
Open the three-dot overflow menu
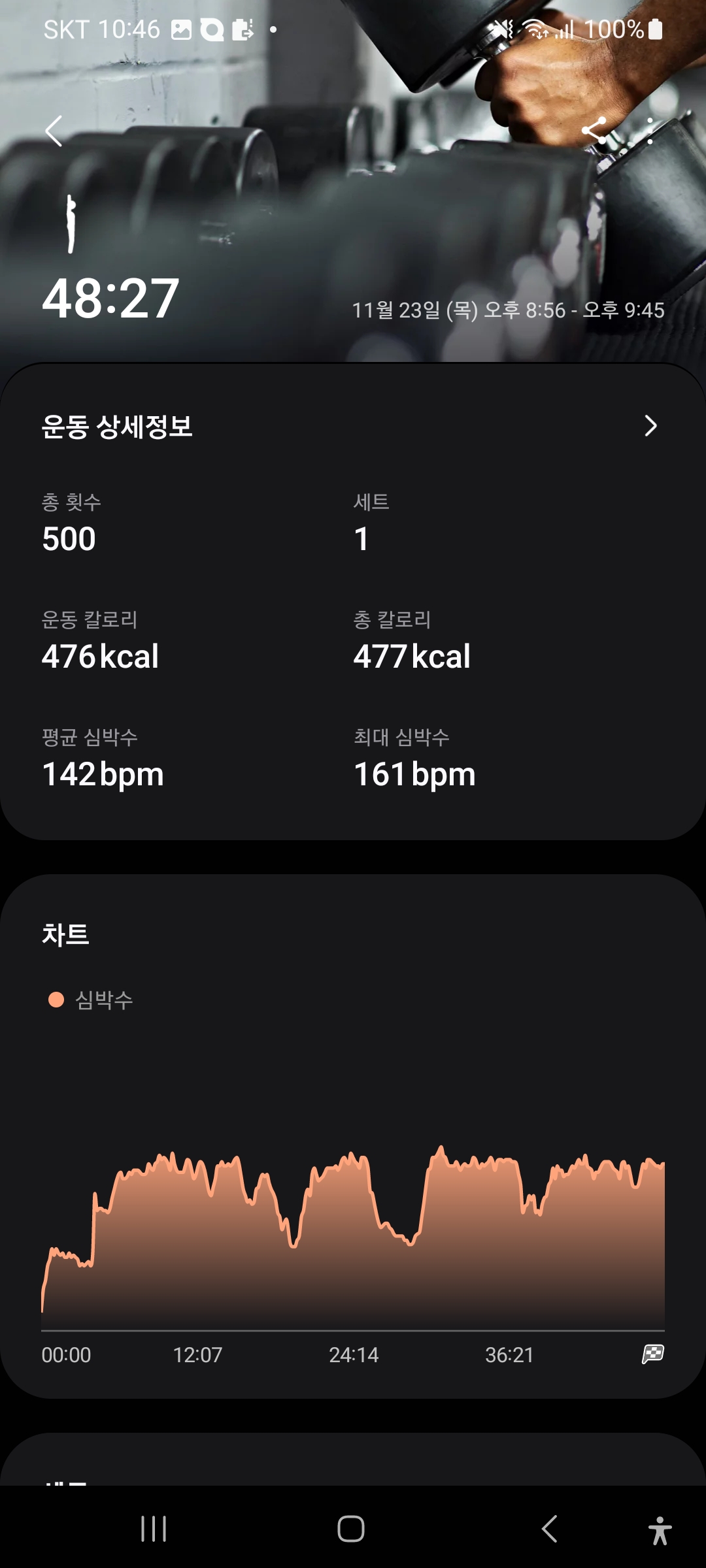[x=650, y=131]
